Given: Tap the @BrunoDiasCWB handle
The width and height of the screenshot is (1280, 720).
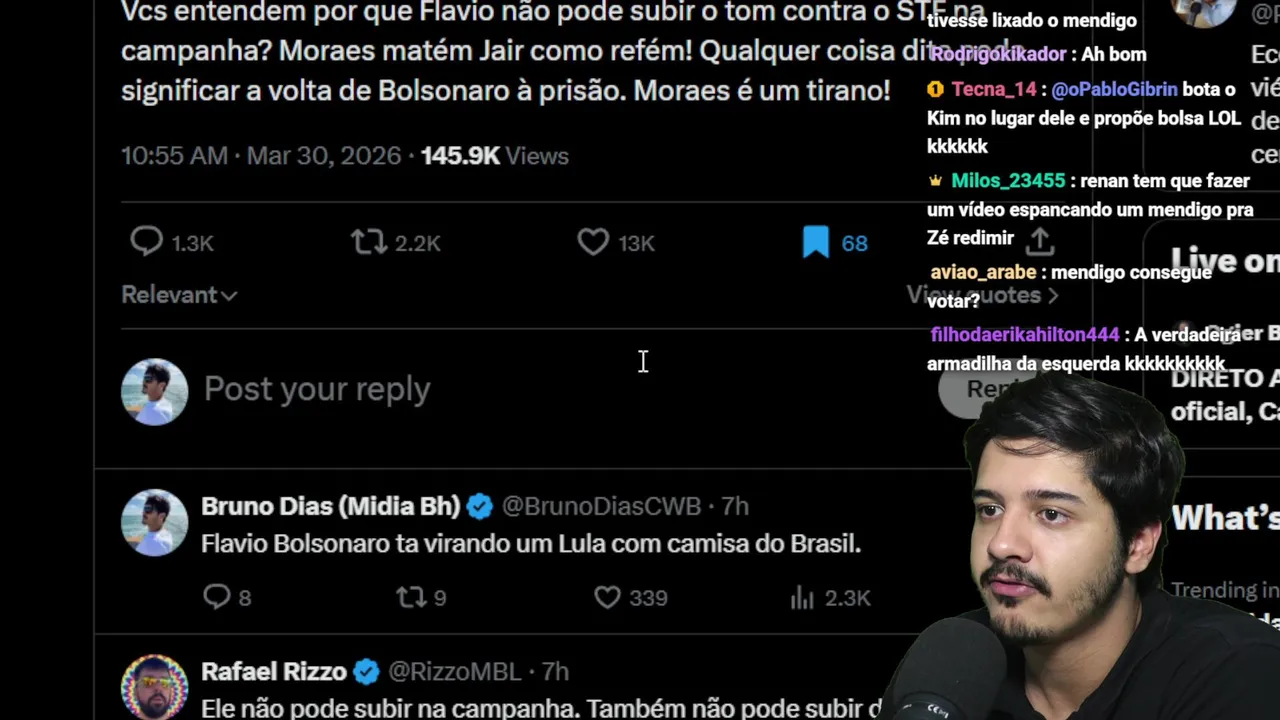Looking at the screenshot, I should tap(600, 506).
